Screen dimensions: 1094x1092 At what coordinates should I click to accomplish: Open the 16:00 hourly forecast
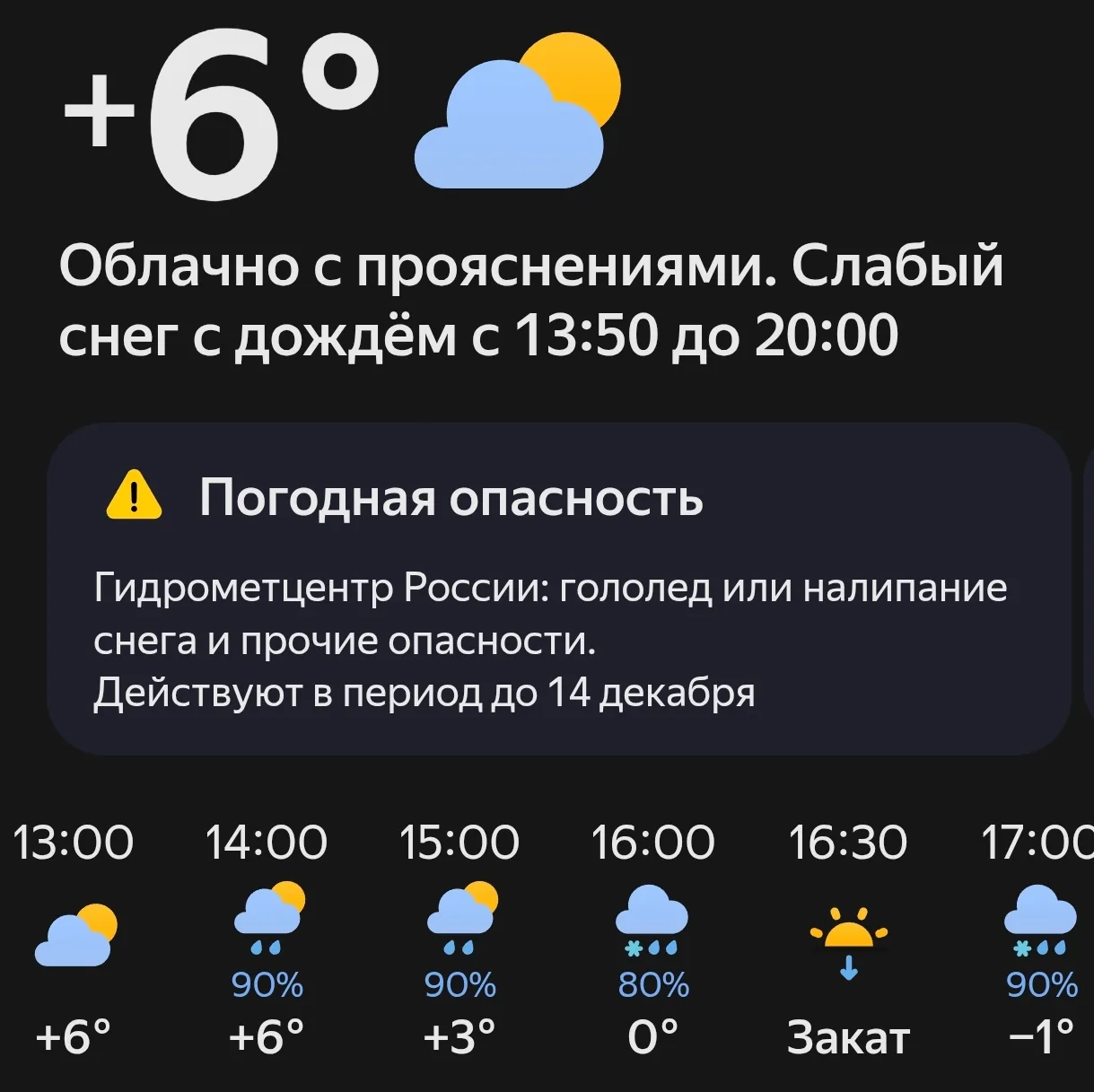coord(652,938)
